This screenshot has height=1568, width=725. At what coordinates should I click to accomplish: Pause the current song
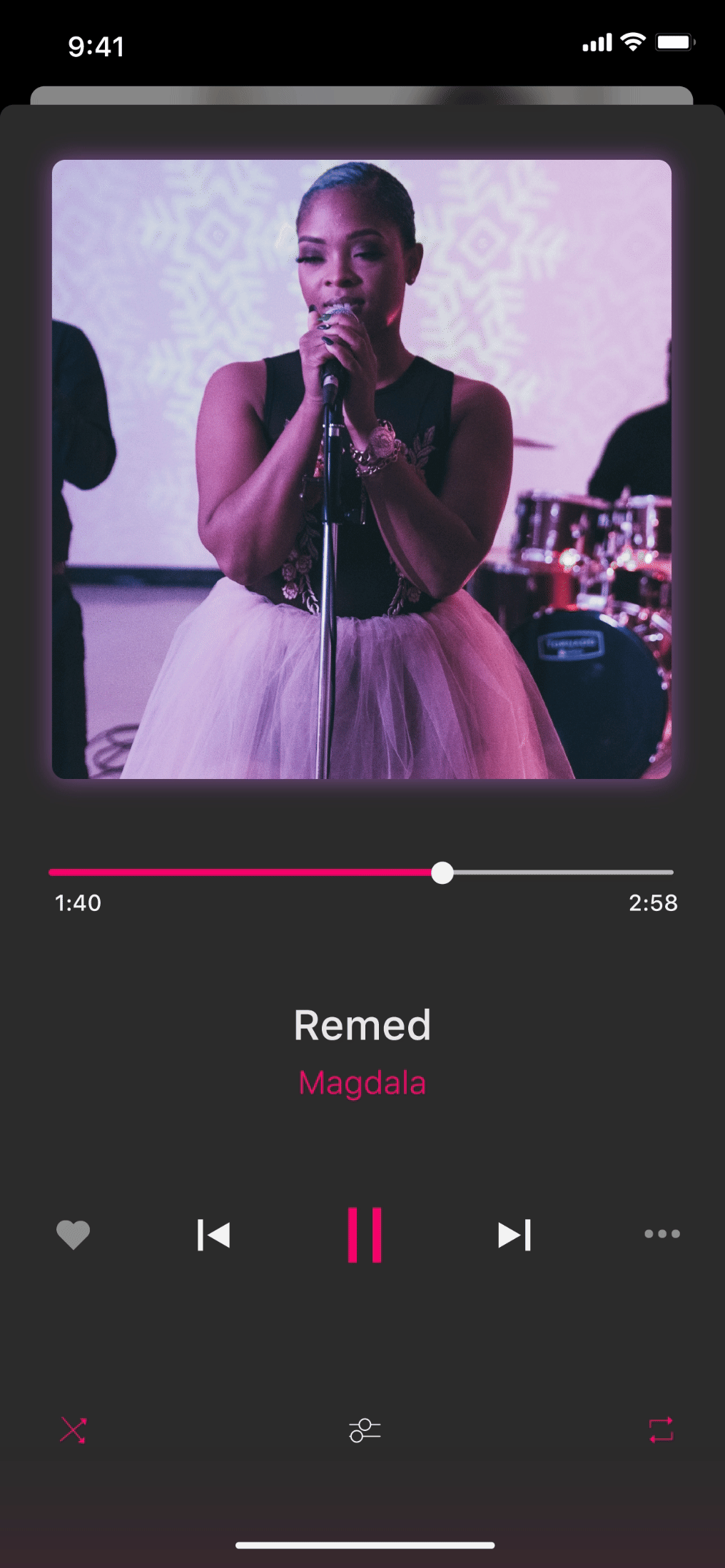365,1235
